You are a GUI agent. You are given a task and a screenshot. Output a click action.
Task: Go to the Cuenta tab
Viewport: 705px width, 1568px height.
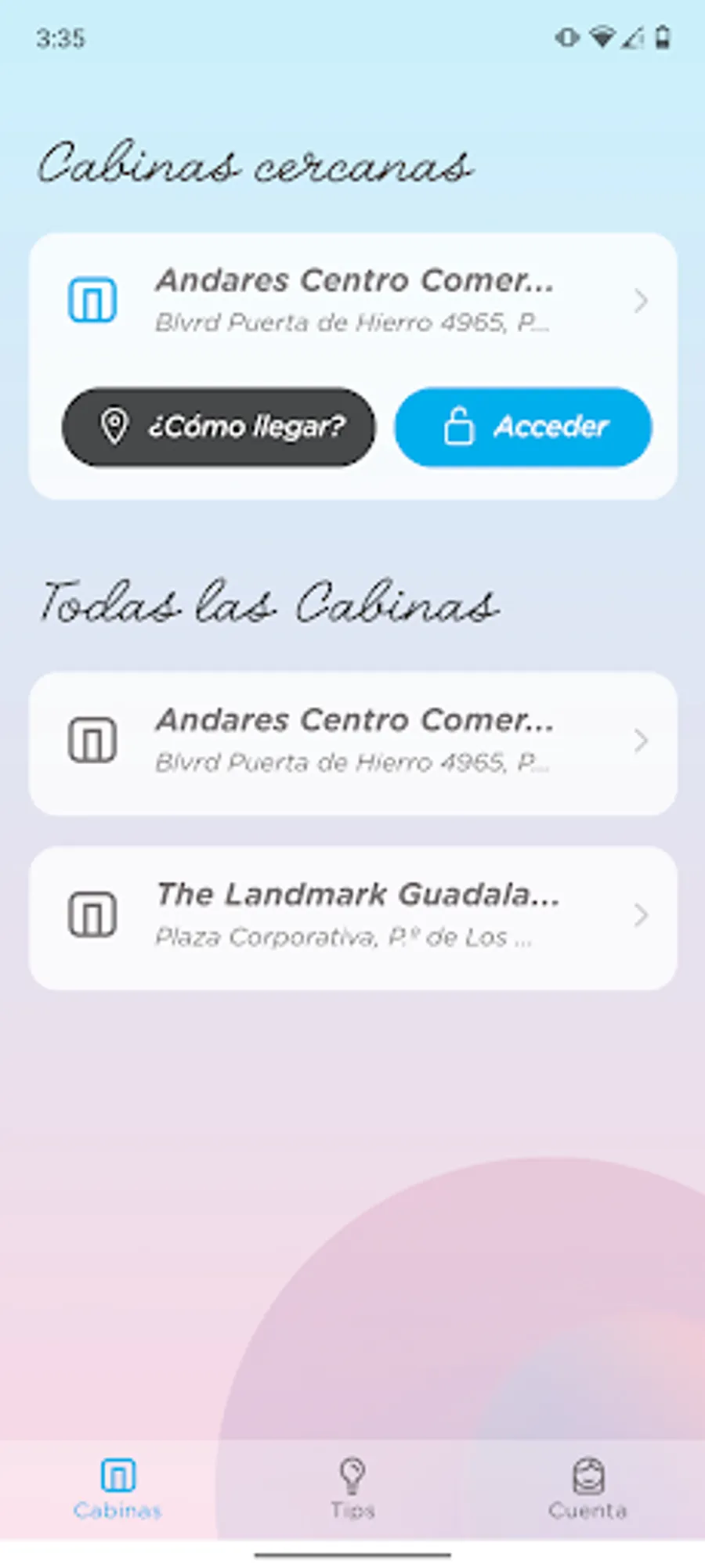587,1489
